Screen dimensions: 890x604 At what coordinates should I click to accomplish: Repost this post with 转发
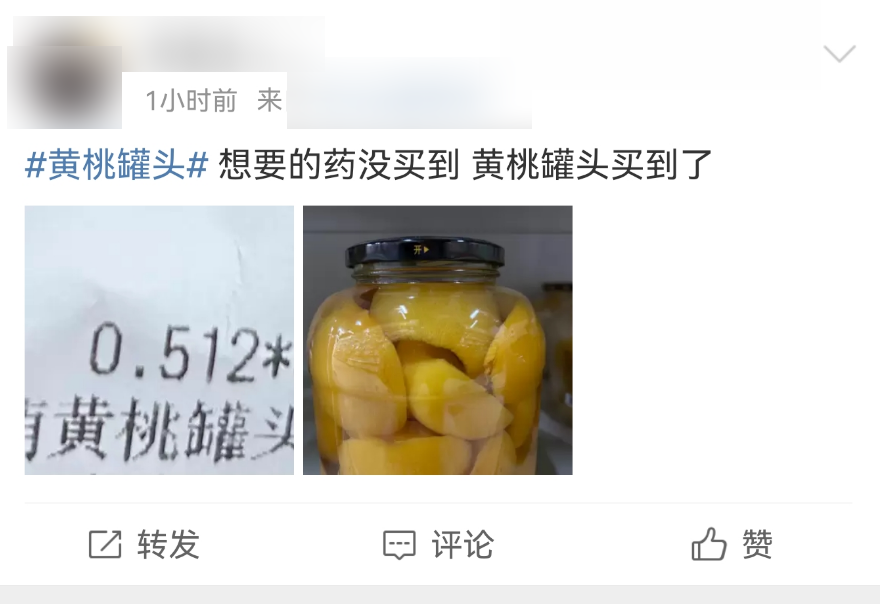pyautogui.click(x=145, y=545)
